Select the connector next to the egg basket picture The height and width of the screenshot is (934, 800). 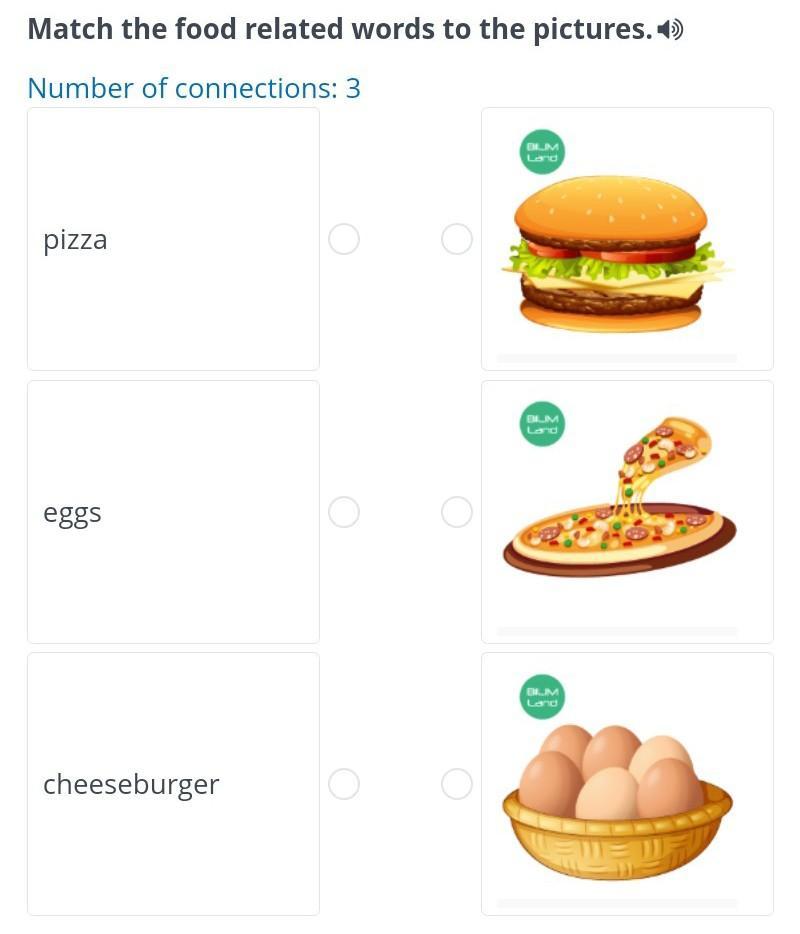(457, 784)
